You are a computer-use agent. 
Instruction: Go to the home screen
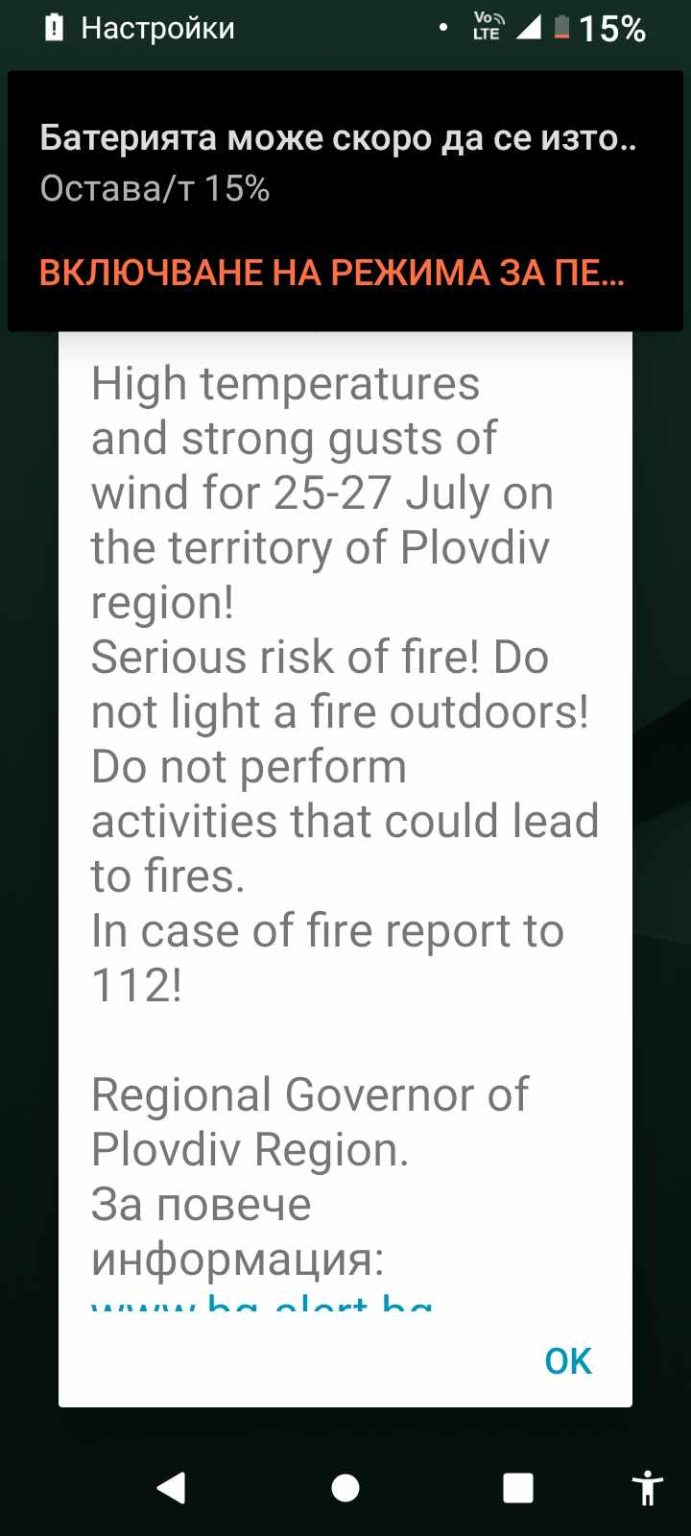(345, 1489)
